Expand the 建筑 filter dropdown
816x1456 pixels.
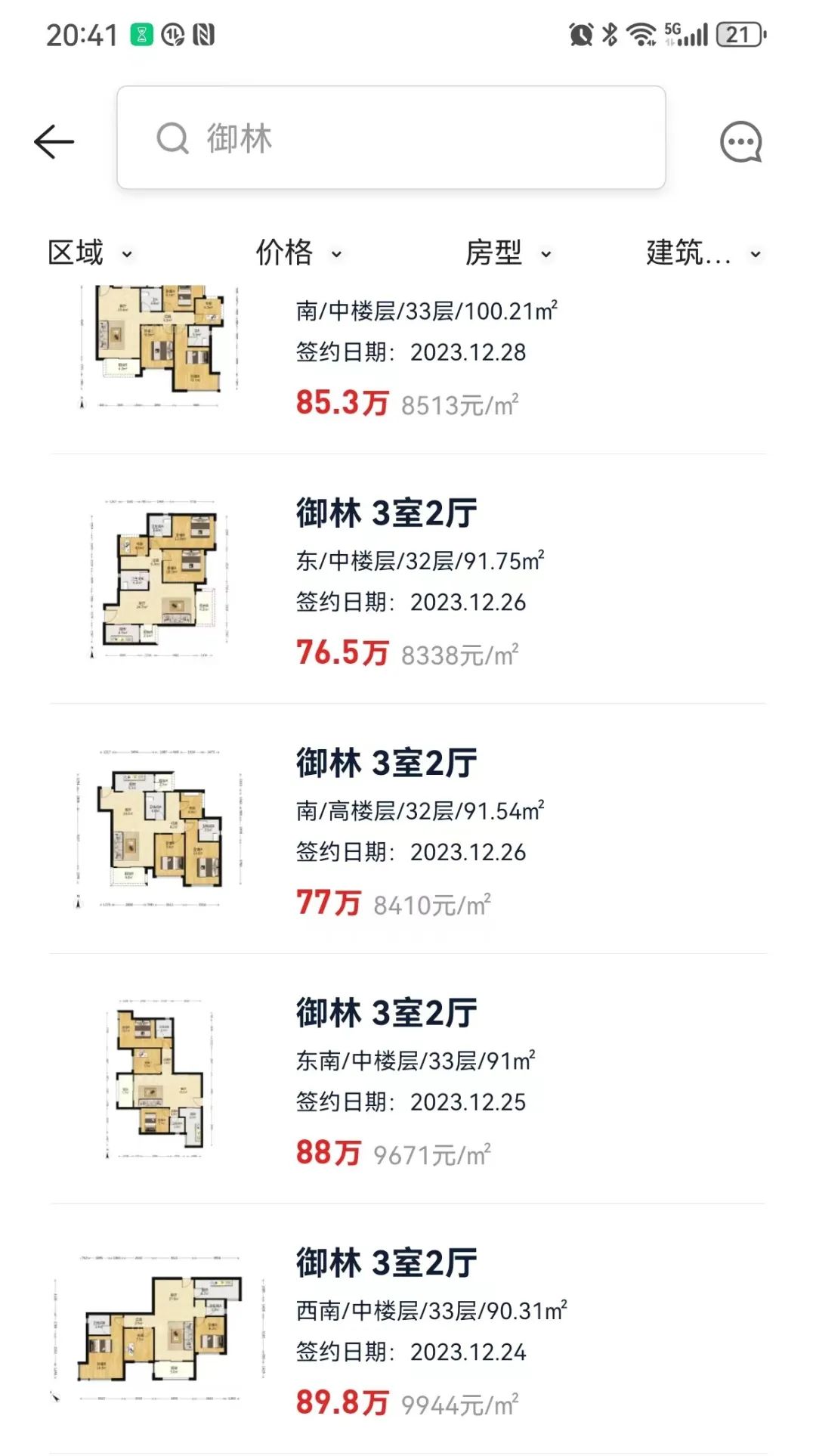(x=704, y=253)
